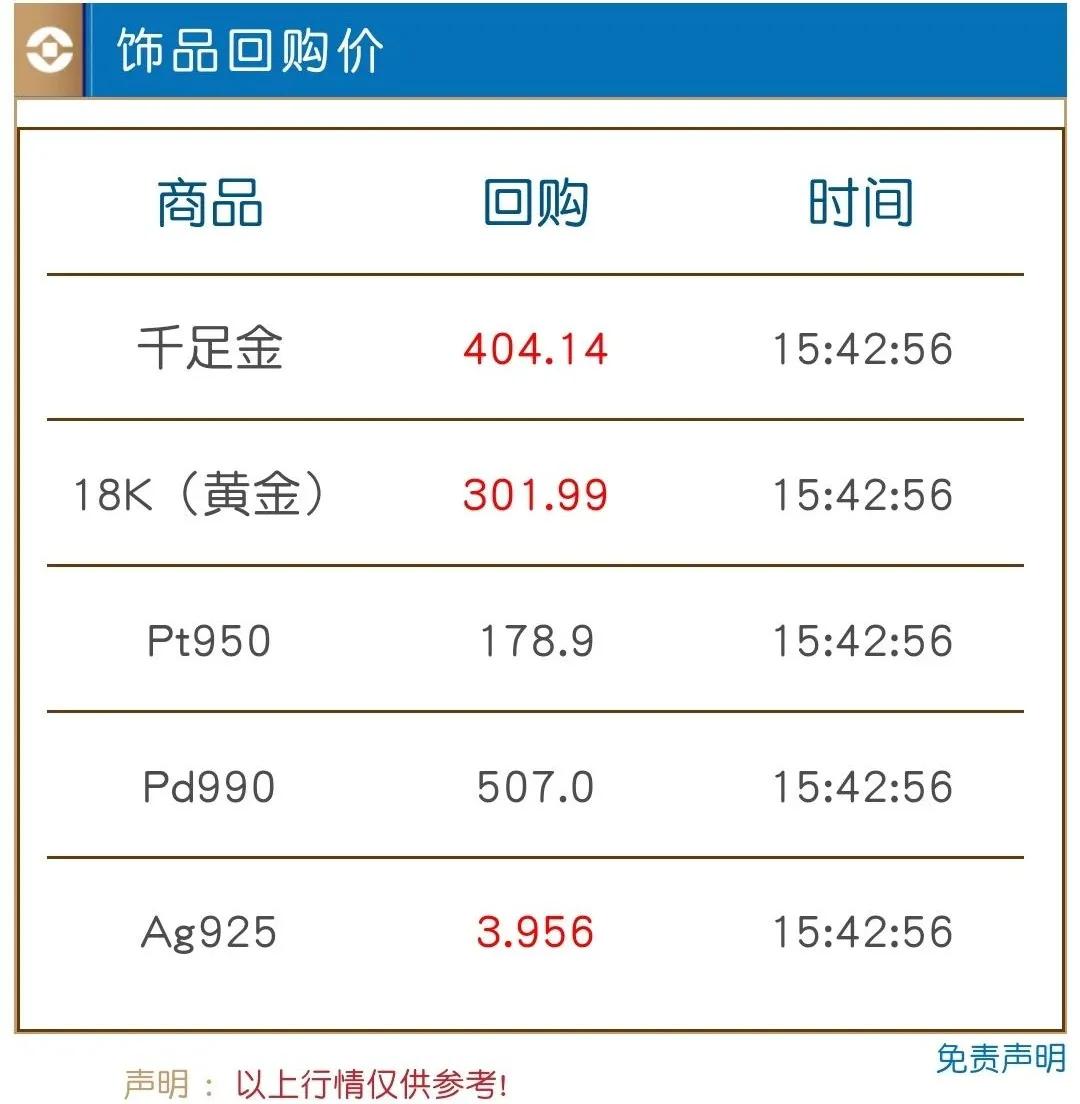
Task: Click the timestamp beside Ag925
Action: click(862, 933)
